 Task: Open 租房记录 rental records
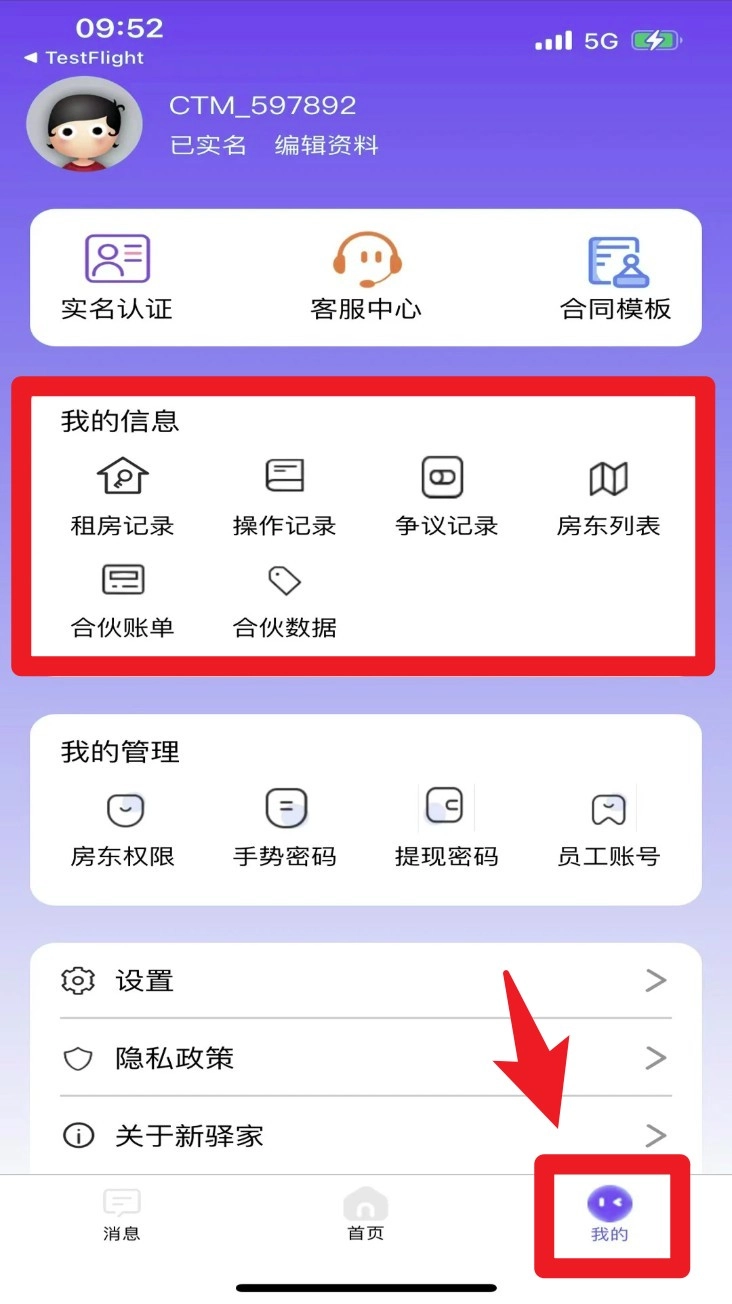click(x=122, y=497)
